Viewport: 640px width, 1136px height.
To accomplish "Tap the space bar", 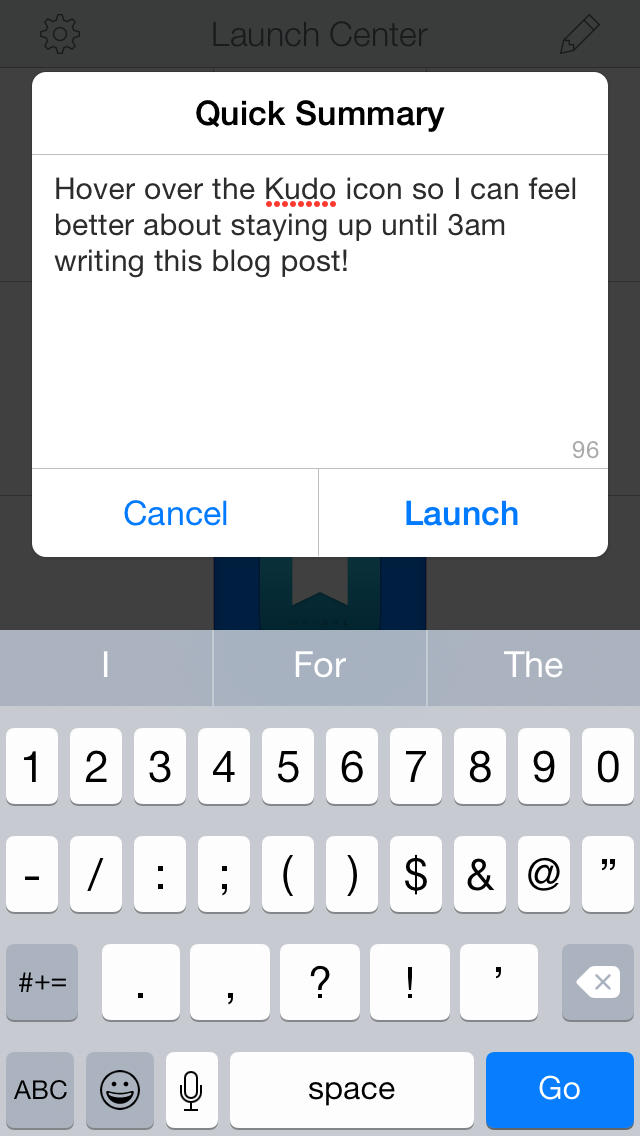I will click(351, 1088).
